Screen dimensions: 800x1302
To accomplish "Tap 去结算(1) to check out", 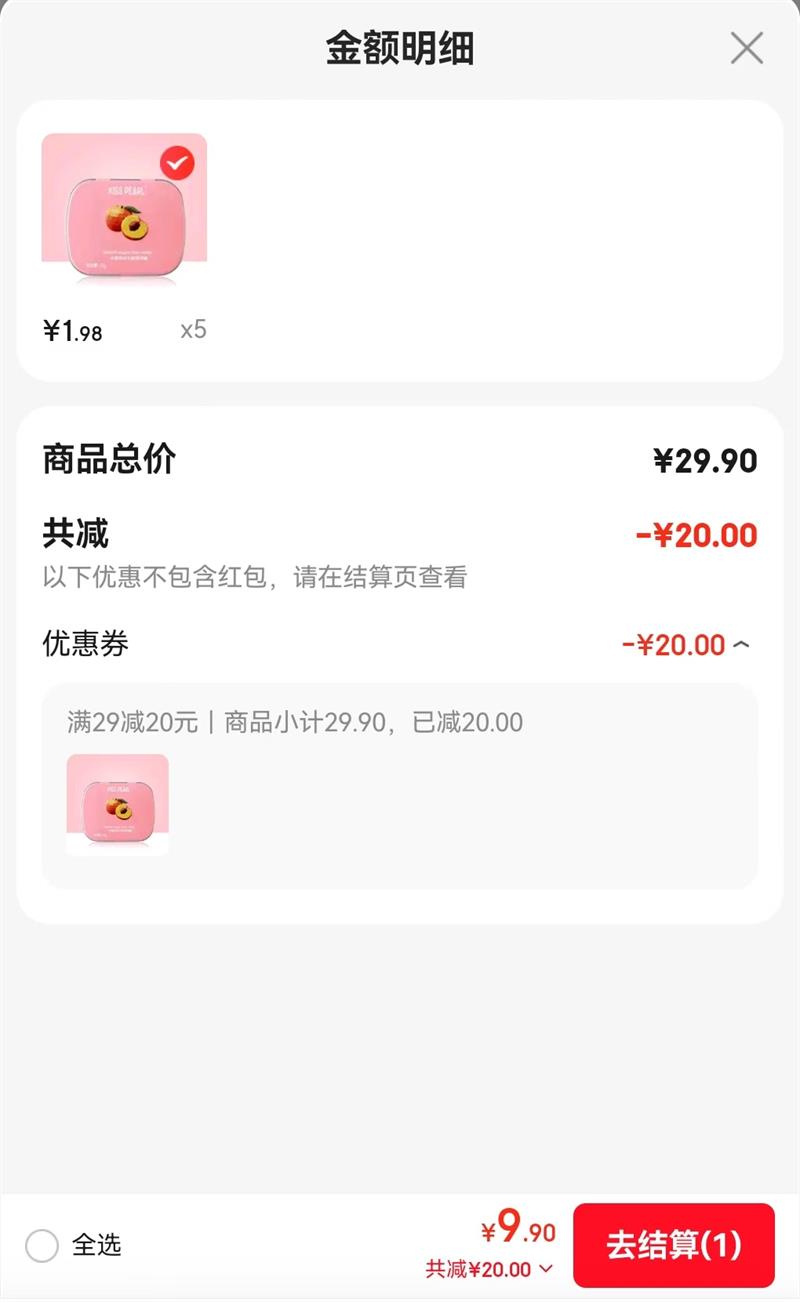I will click(x=673, y=1245).
